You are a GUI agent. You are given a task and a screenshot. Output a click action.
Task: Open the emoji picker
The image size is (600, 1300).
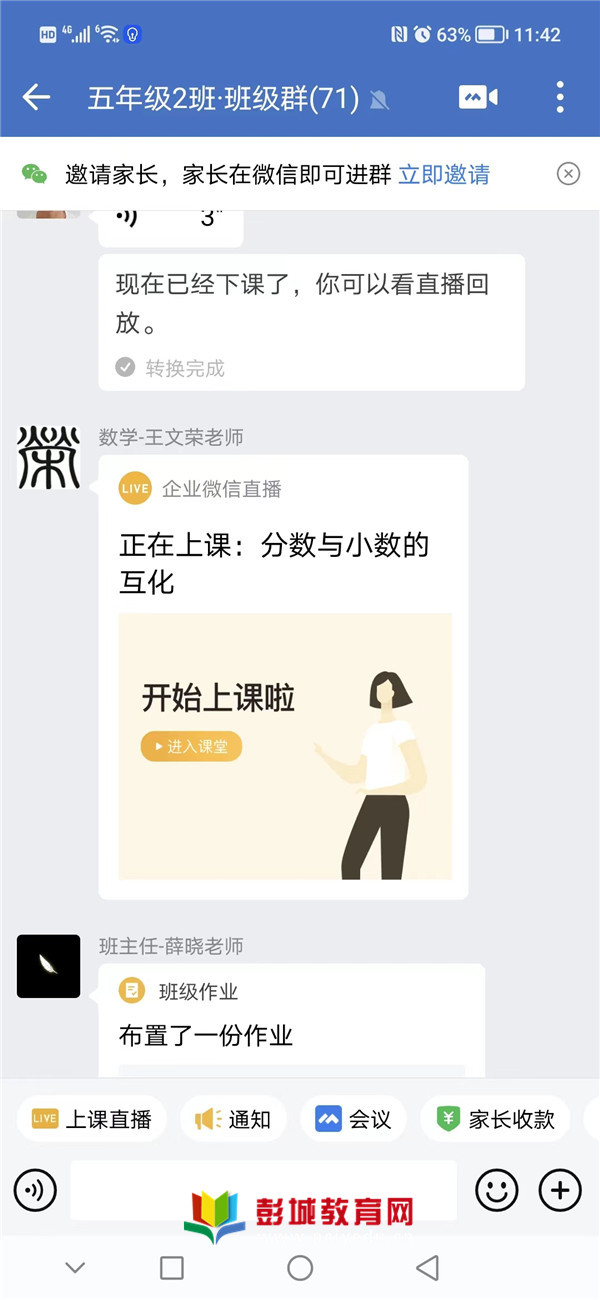click(496, 1190)
